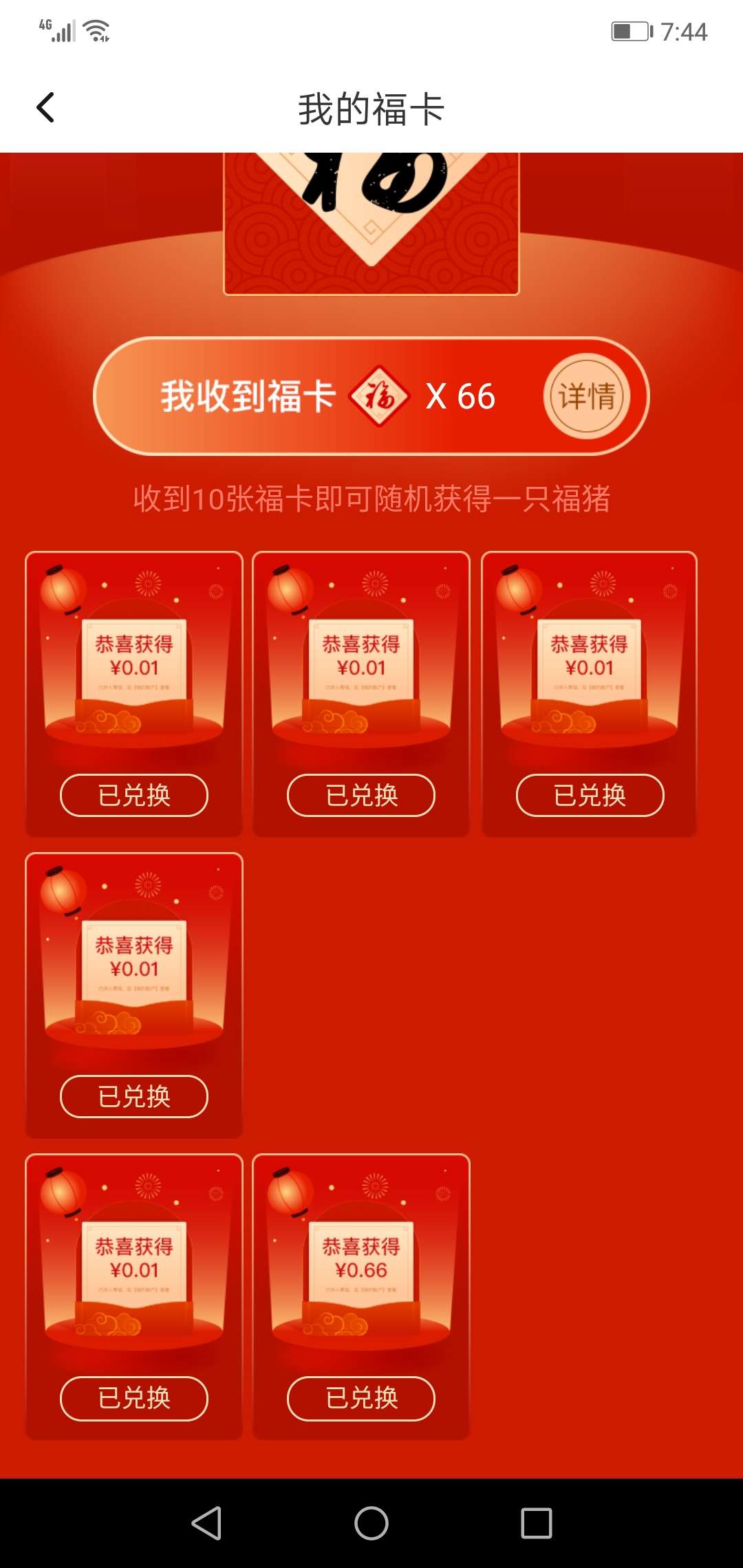Tap 已兑换 on the first ¥0.01 card

[x=133, y=794]
